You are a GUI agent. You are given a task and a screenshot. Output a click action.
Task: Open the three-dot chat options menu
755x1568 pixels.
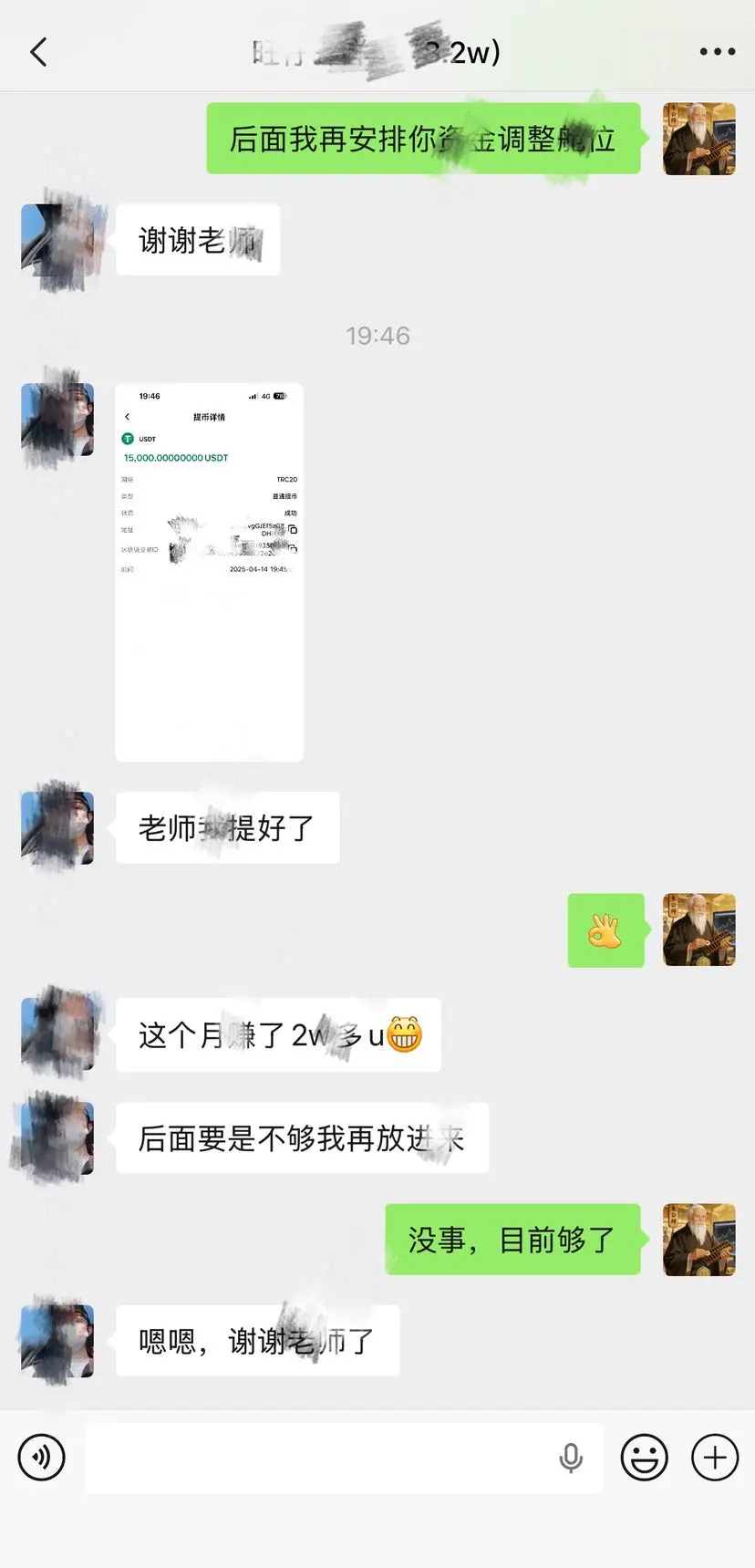[715, 52]
